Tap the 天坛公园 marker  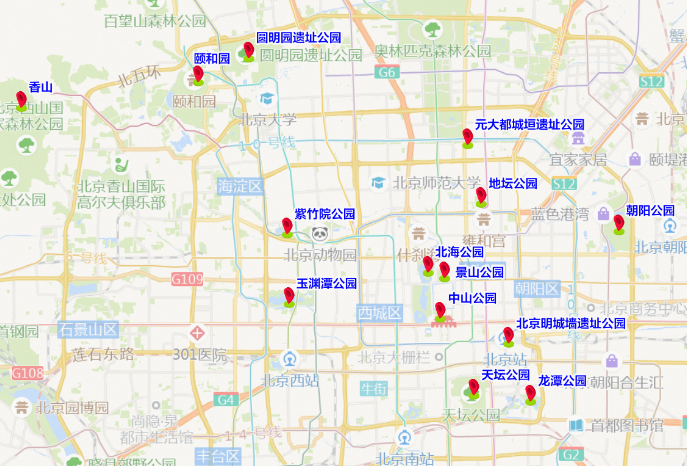(473, 388)
